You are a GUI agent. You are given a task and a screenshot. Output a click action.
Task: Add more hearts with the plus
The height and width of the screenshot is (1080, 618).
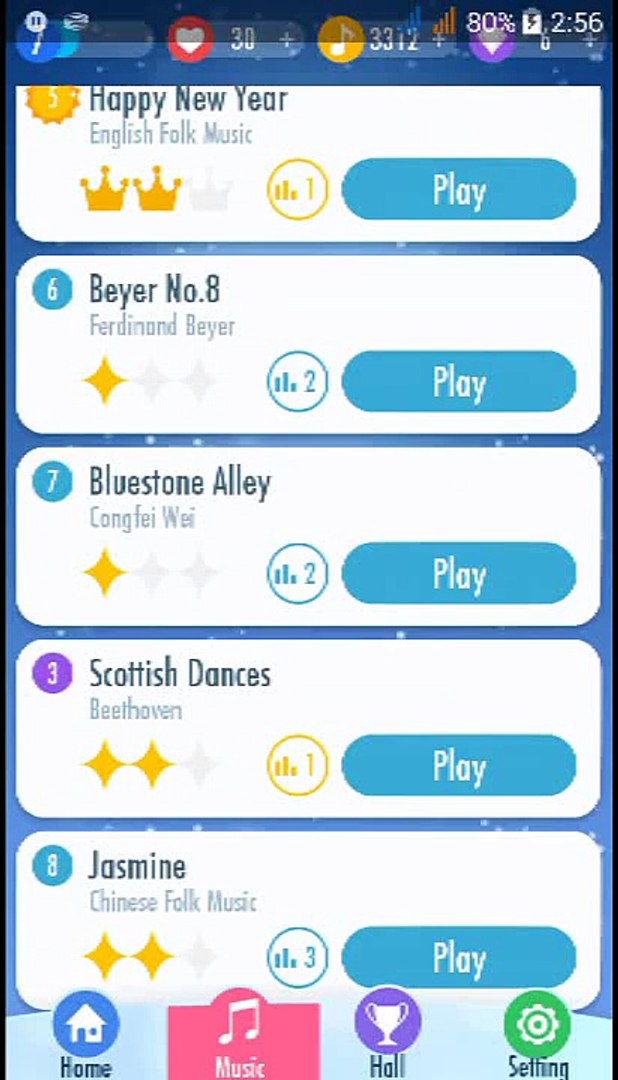287,40
